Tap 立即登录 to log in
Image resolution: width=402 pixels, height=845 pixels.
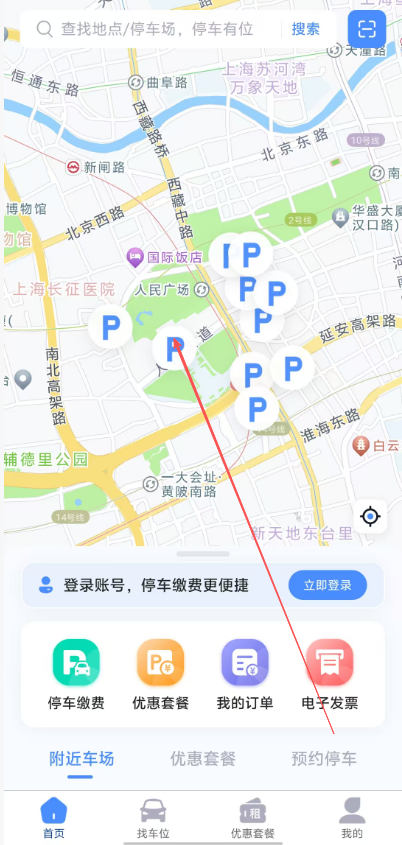(x=328, y=585)
